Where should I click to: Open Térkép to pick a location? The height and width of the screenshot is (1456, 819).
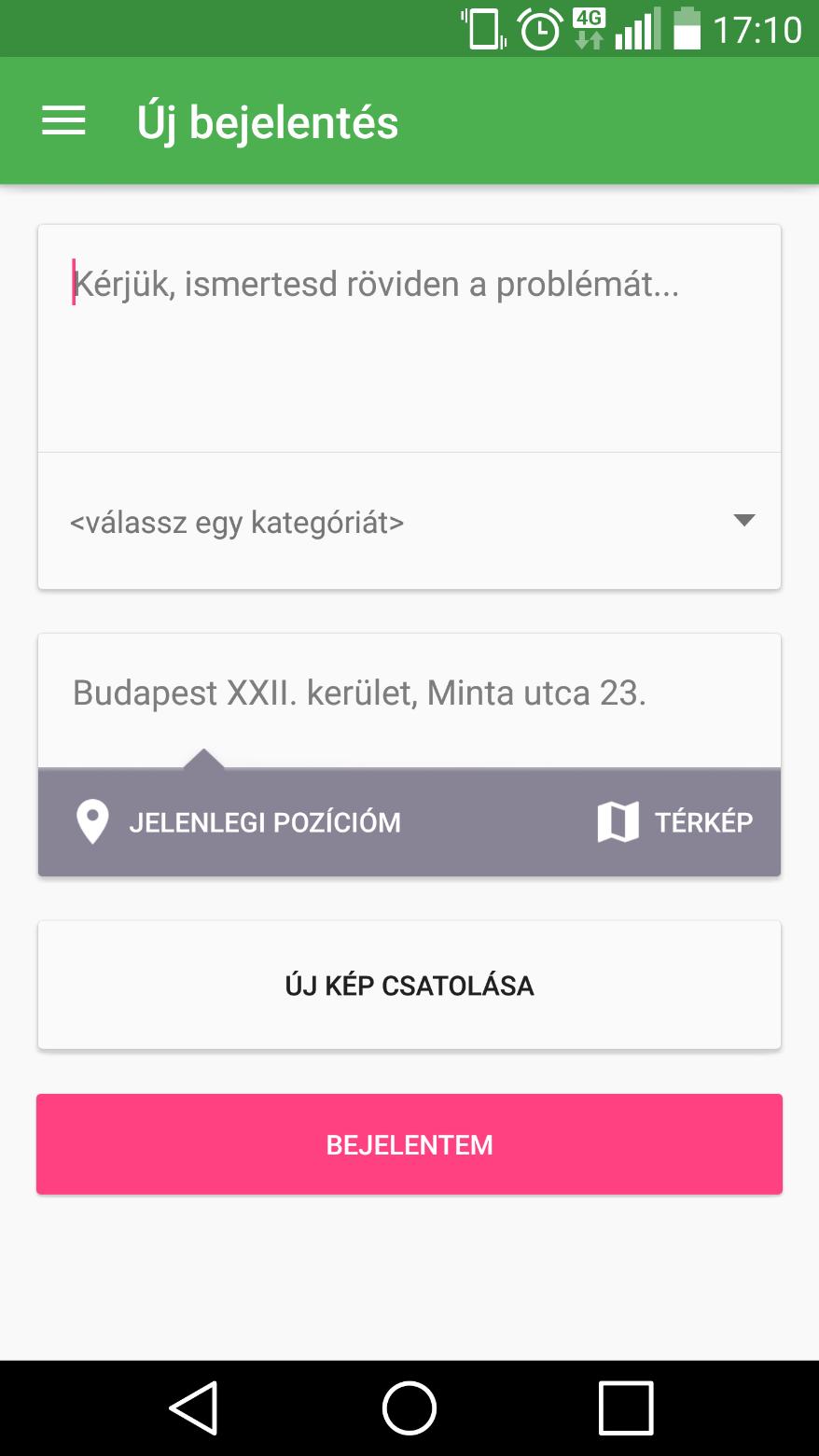click(675, 822)
